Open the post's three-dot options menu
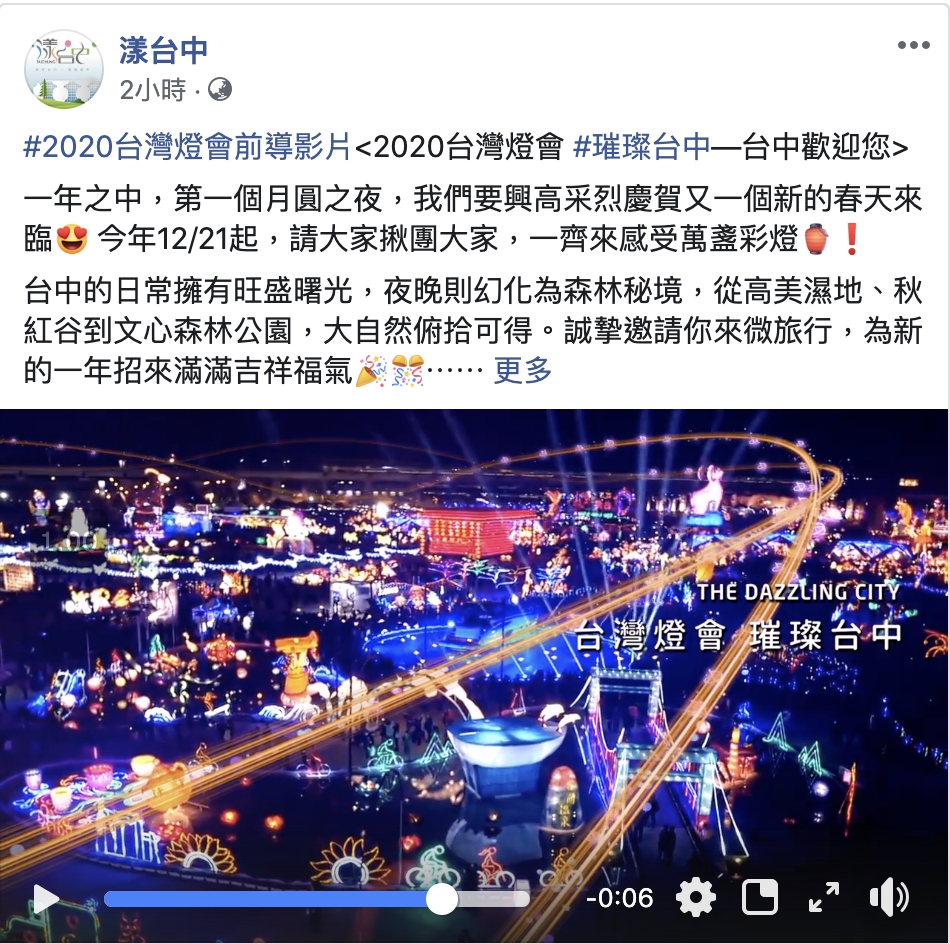Screen dimensions: 950x944 (913, 46)
